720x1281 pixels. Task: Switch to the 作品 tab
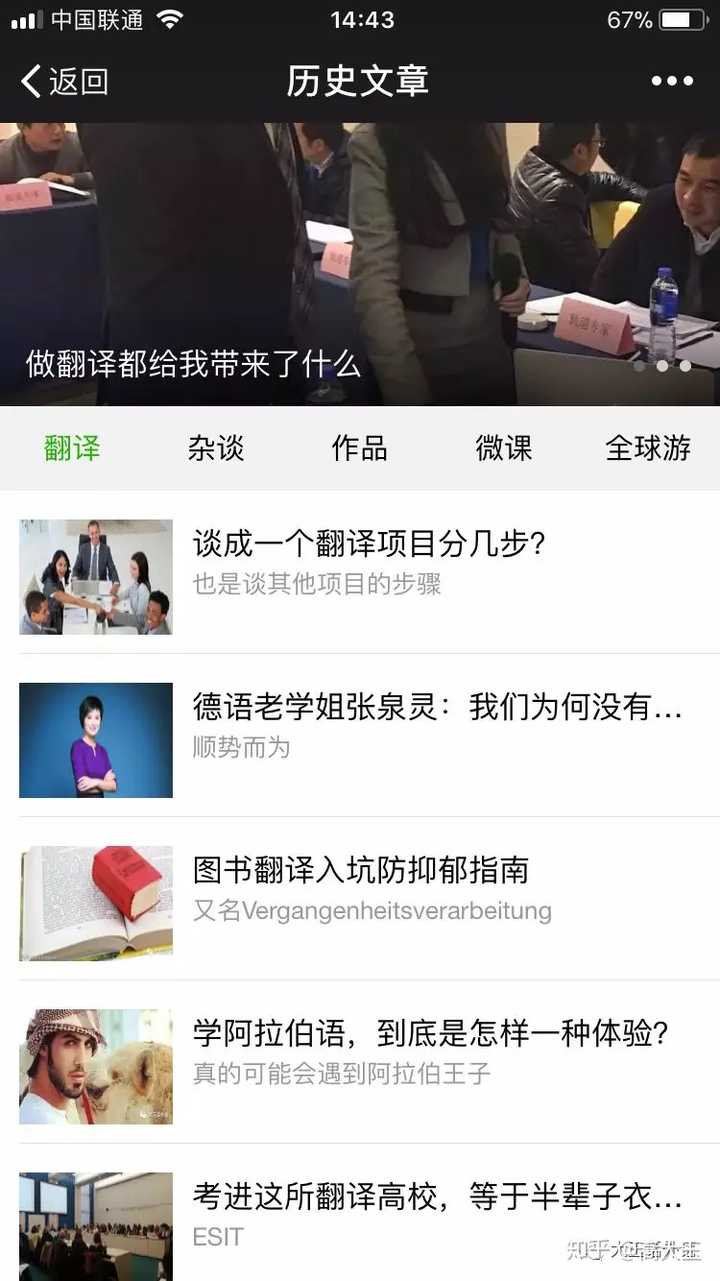tap(360, 448)
